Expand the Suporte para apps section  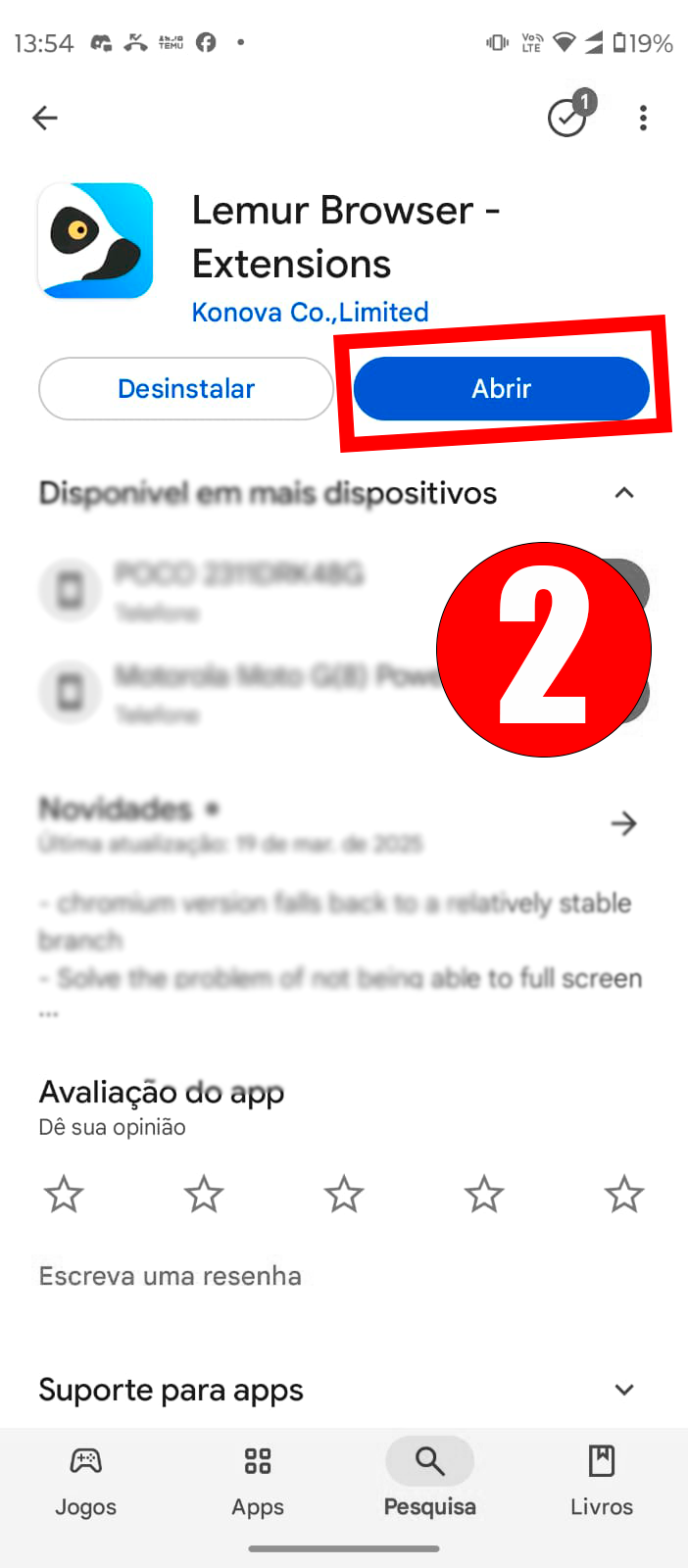(623, 1390)
